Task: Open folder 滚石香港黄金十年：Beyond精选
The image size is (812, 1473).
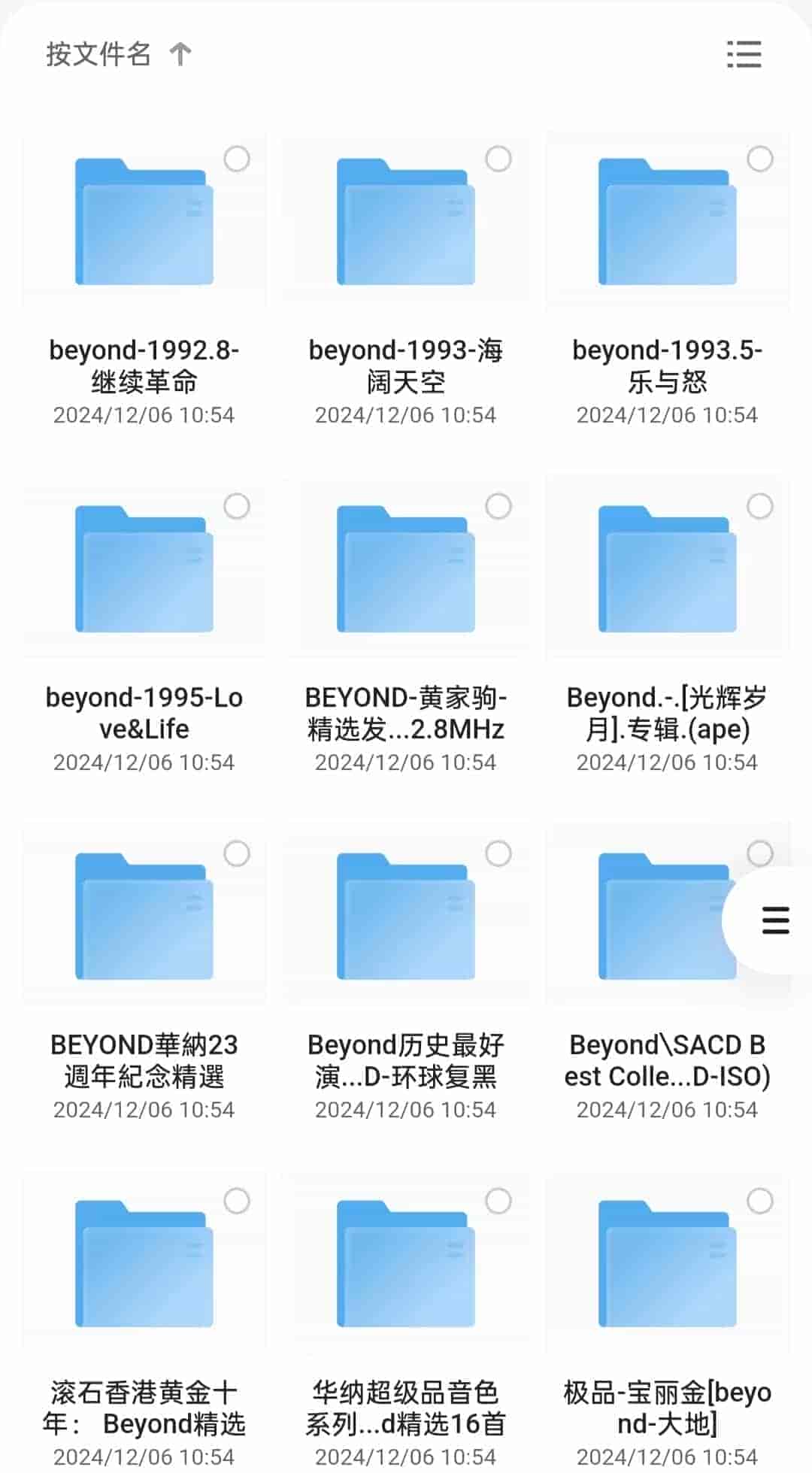Action: click(144, 1264)
